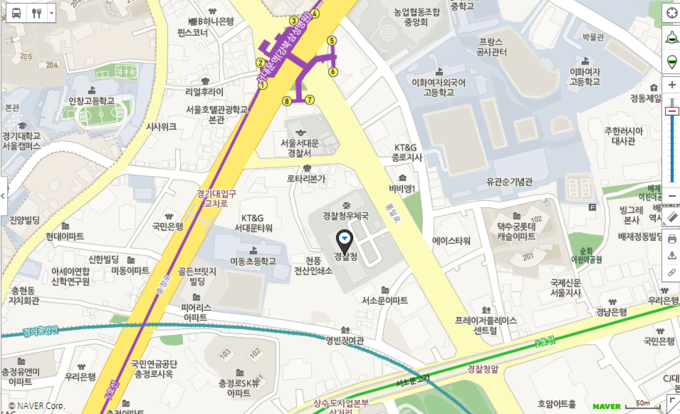Tap the zoom level slider handle

[x=671, y=108]
